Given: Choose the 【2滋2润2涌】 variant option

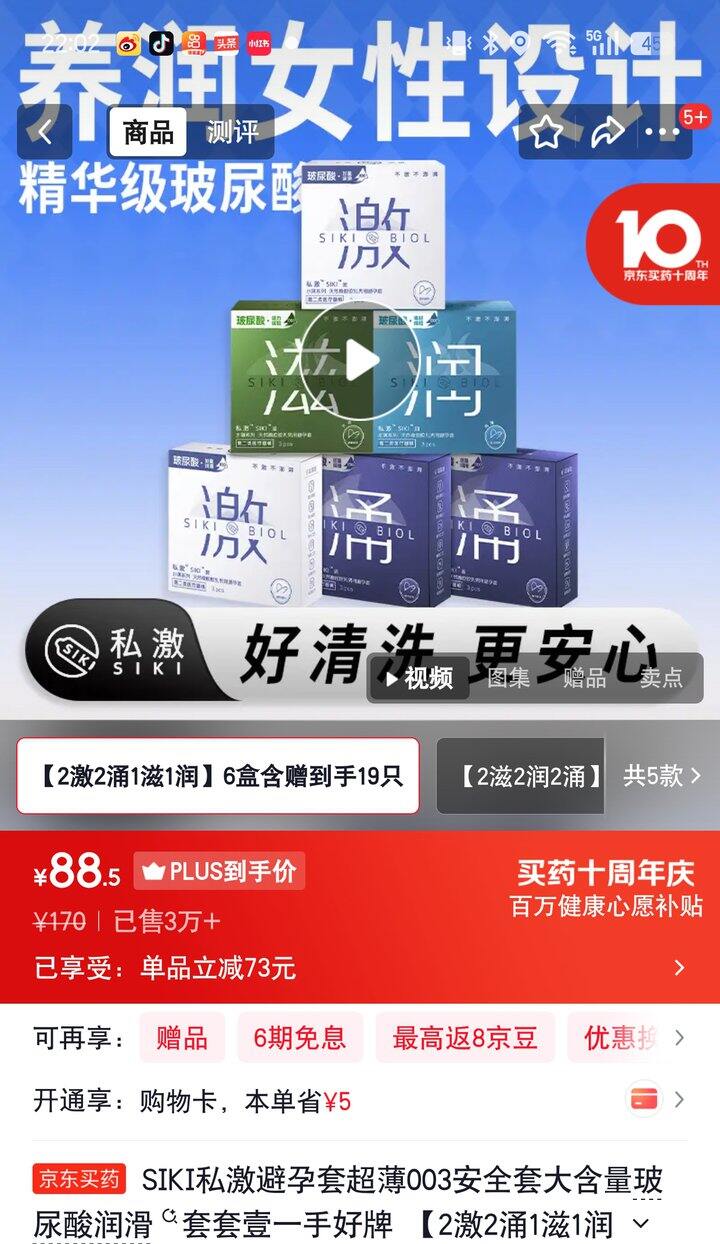Looking at the screenshot, I should pyautogui.click(x=520, y=776).
